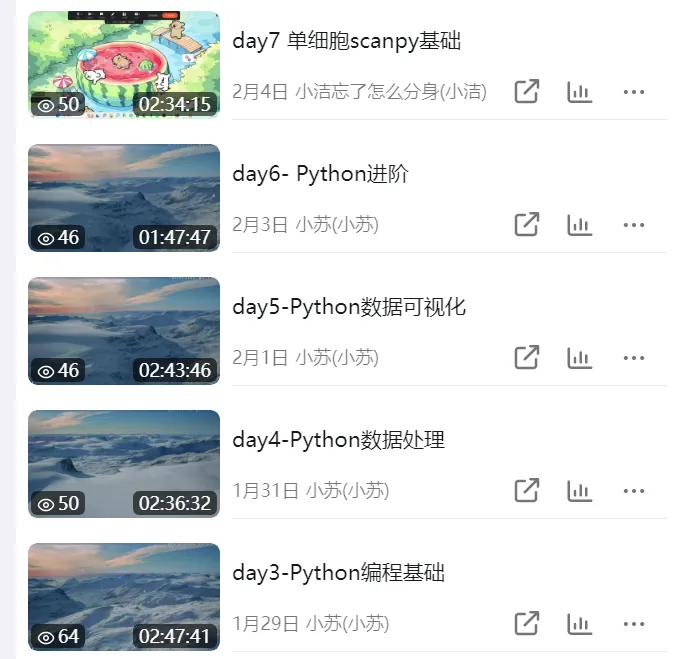
Task: Open more options for day7 单细胞scanpy基础
Action: click(634, 92)
